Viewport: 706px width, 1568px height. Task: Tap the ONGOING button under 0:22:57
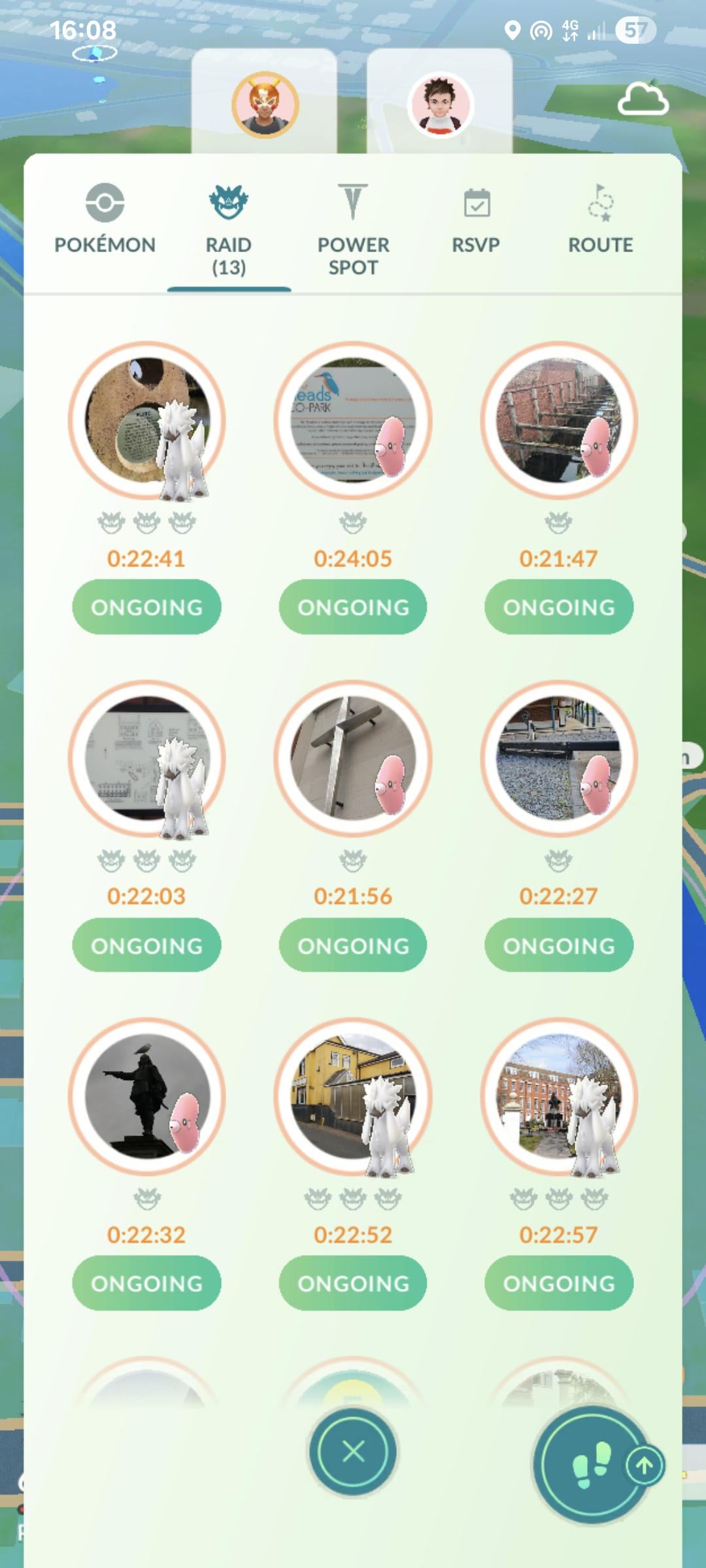pos(559,1283)
